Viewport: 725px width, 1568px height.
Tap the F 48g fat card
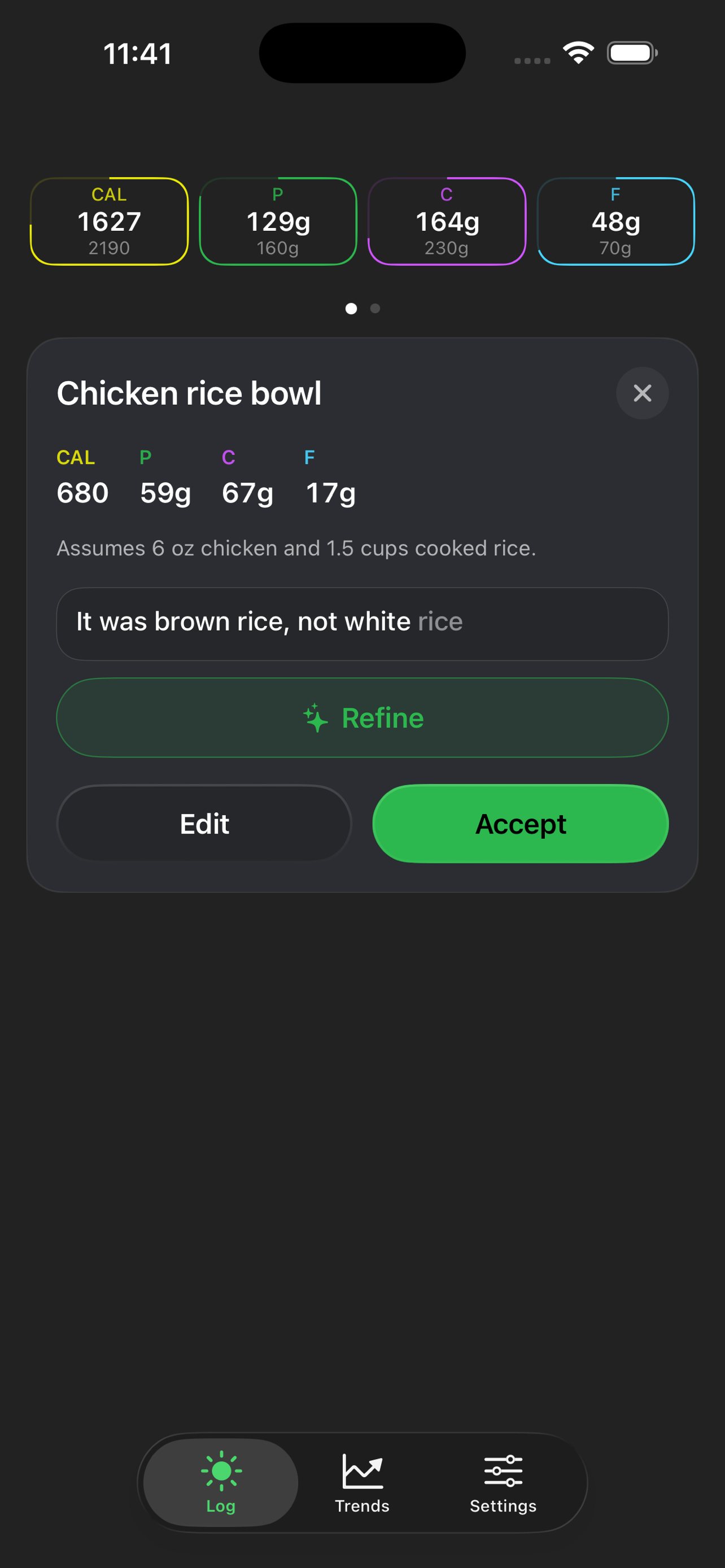coord(615,221)
